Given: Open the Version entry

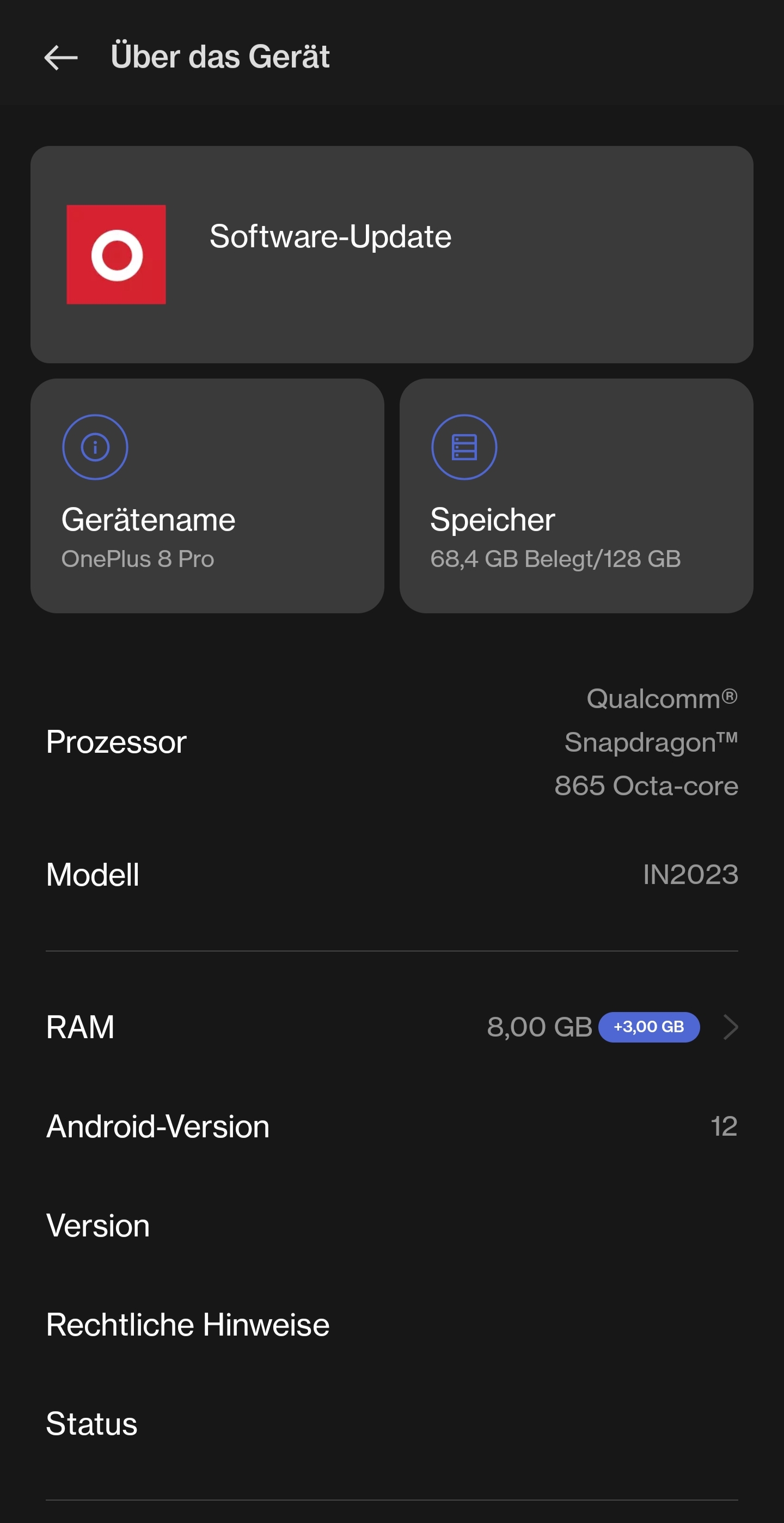Looking at the screenshot, I should (391, 1225).
